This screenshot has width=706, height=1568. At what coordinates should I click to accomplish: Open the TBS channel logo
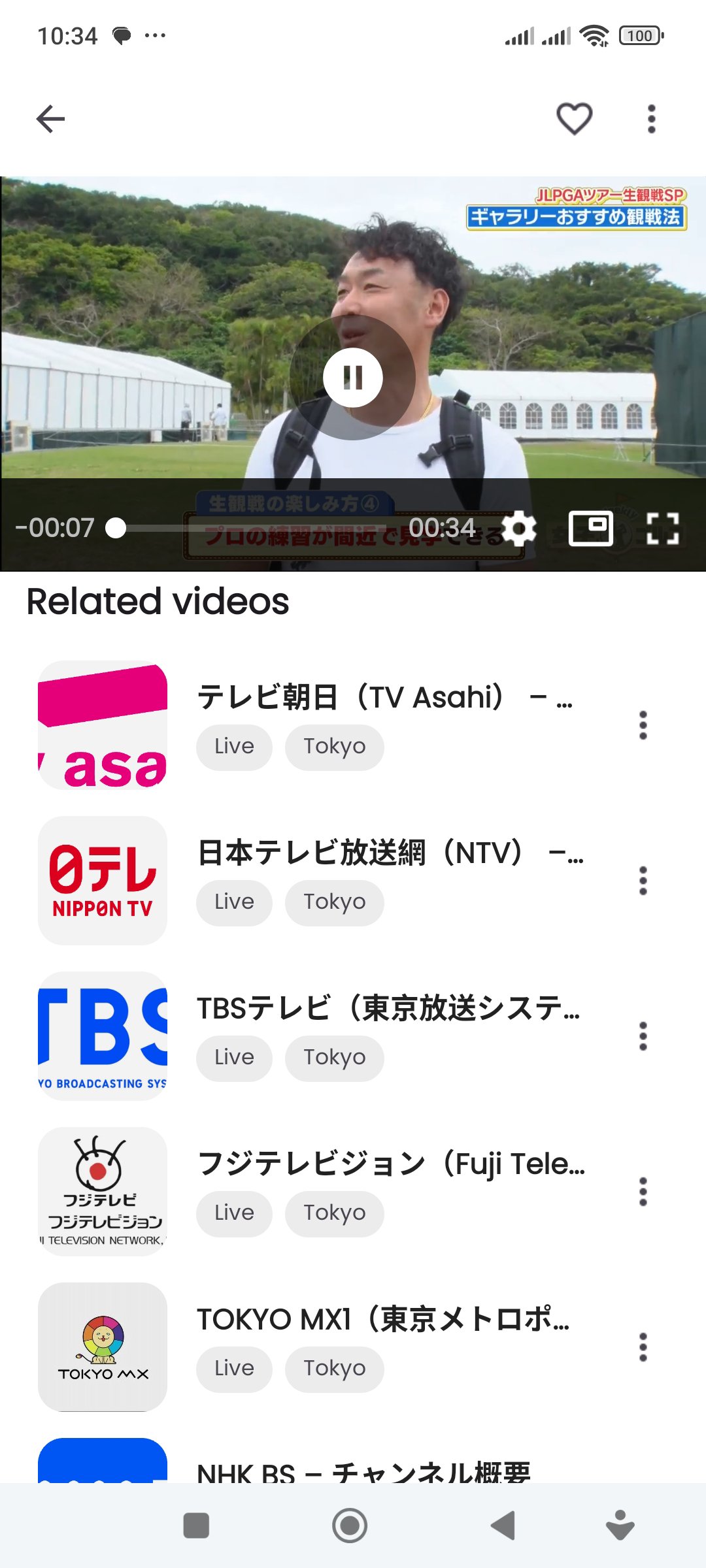coord(102,1036)
